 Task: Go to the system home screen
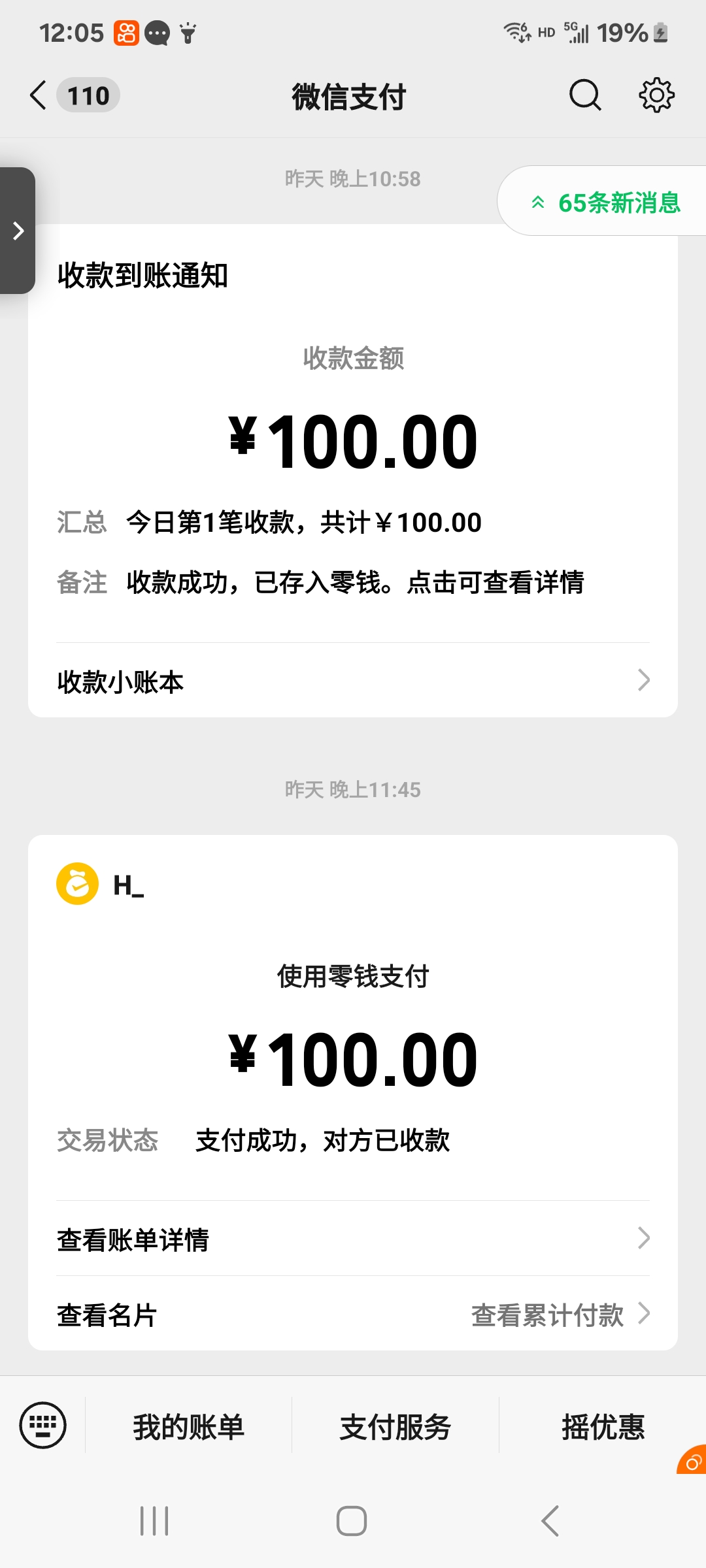(x=352, y=1521)
